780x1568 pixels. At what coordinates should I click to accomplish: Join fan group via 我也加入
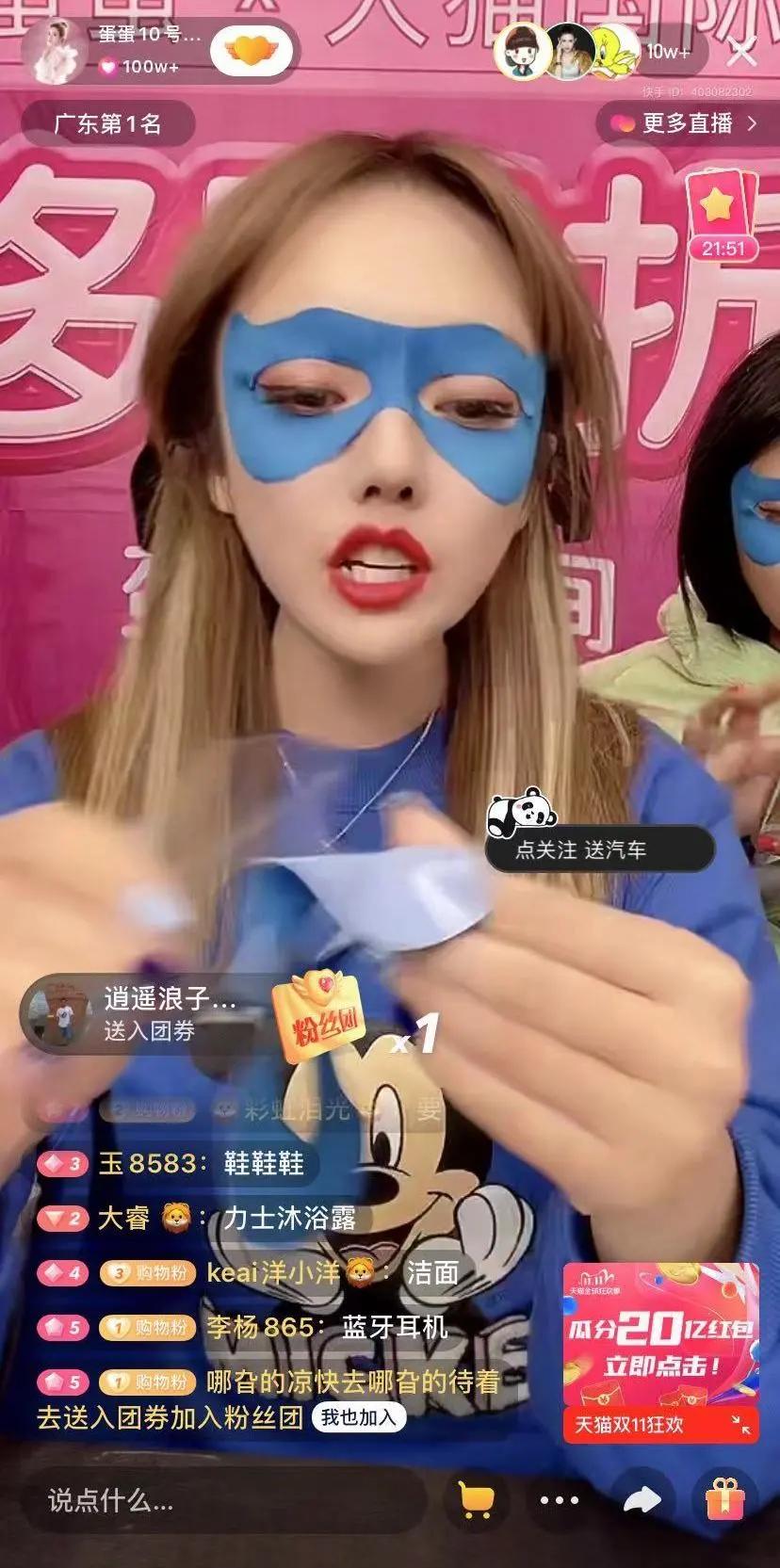coord(358,1417)
